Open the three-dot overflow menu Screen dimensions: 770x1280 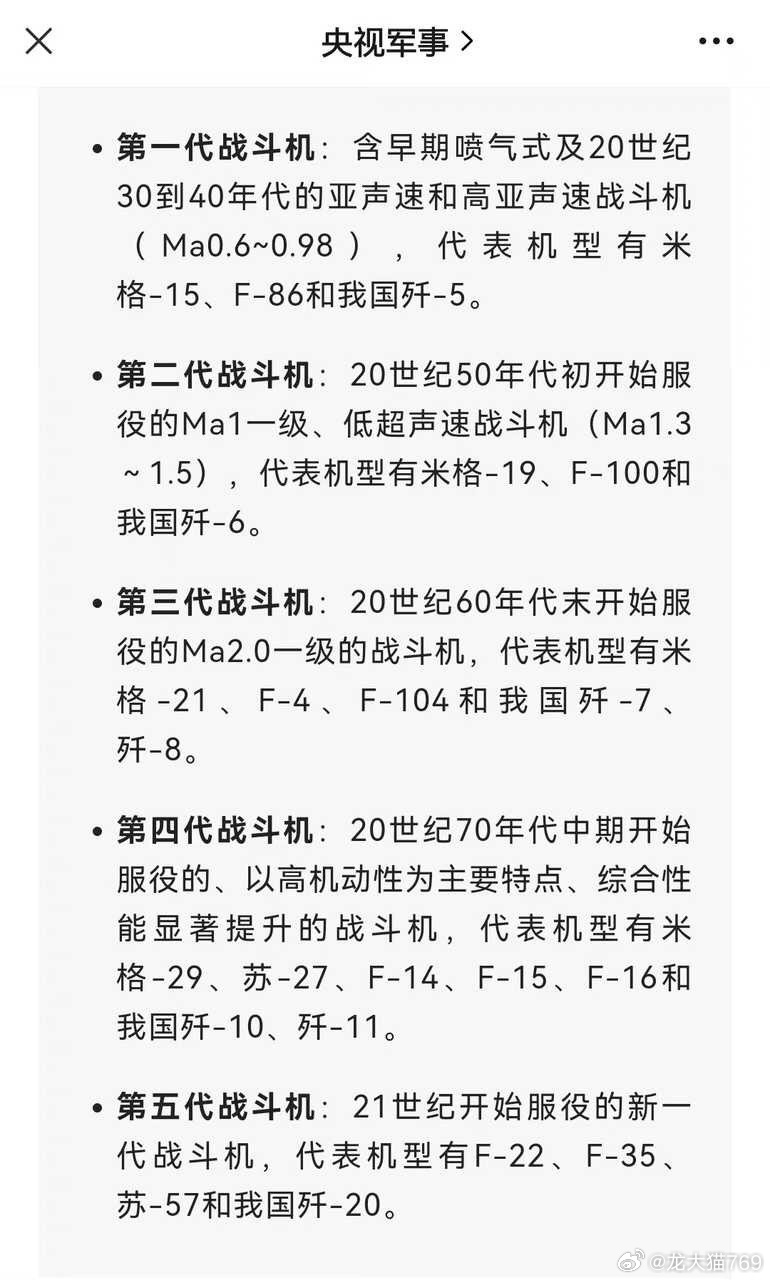[716, 42]
